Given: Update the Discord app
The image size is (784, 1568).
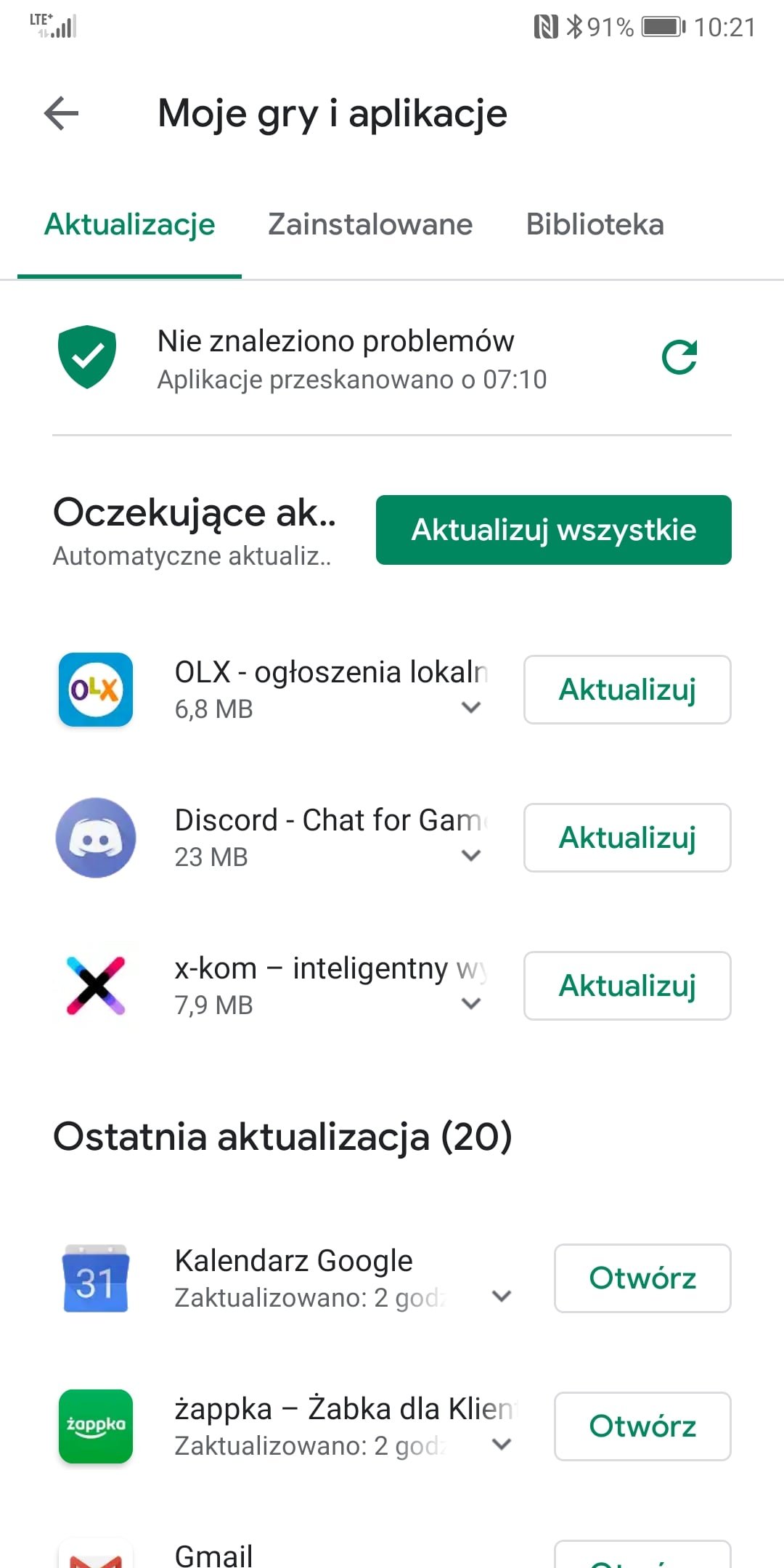Looking at the screenshot, I should click(627, 838).
